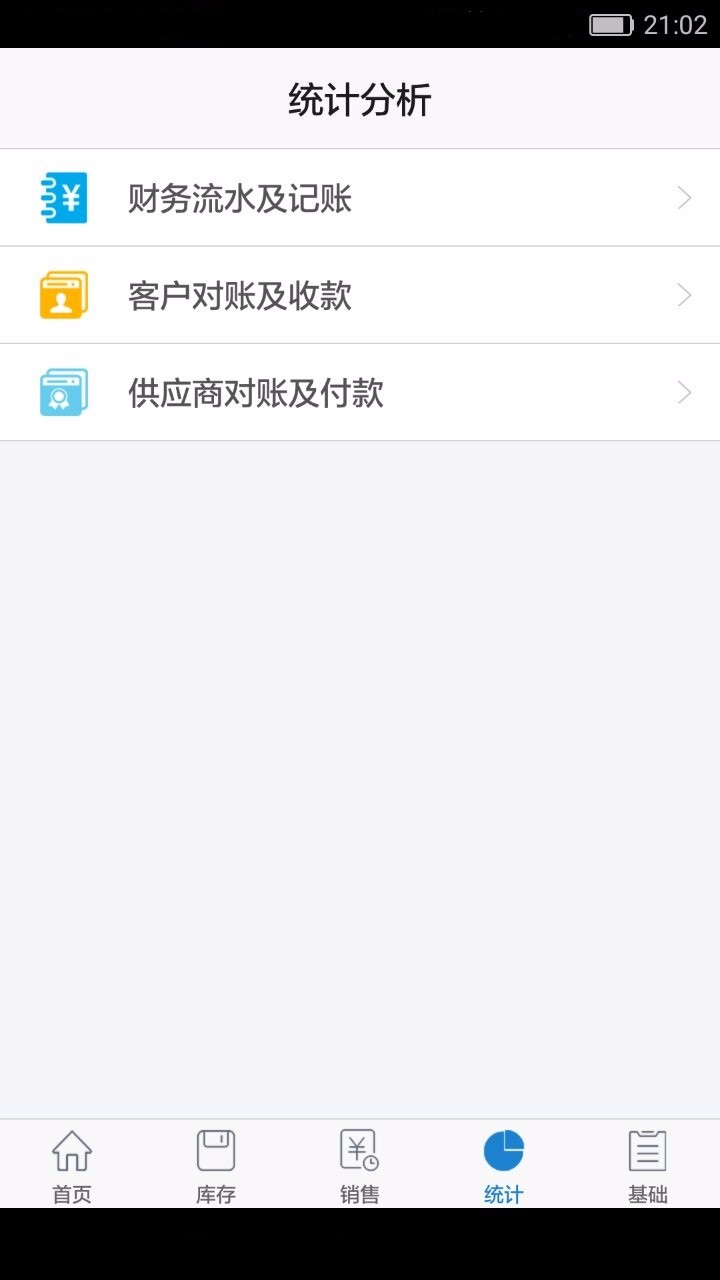The image size is (720, 1280).
Task: Open 客户对账及收款 row
Action: (360, 295)
